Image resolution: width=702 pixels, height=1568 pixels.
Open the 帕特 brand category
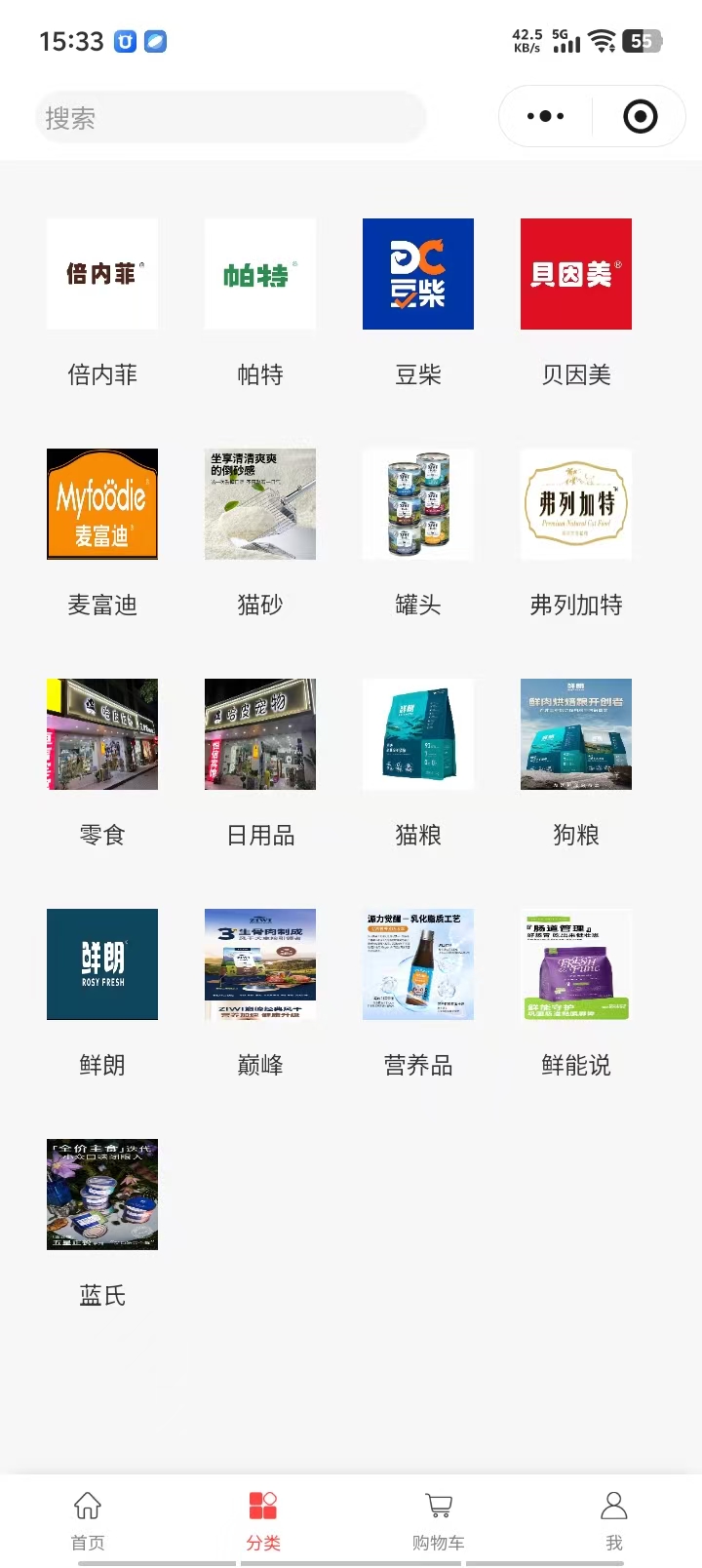260,274
